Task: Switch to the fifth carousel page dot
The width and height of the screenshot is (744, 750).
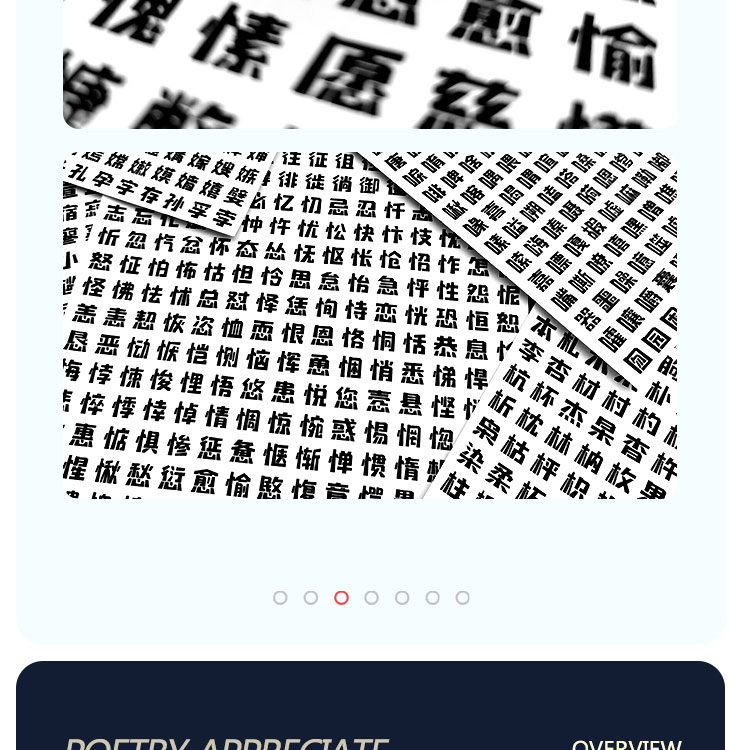Action: pos(402,598)
